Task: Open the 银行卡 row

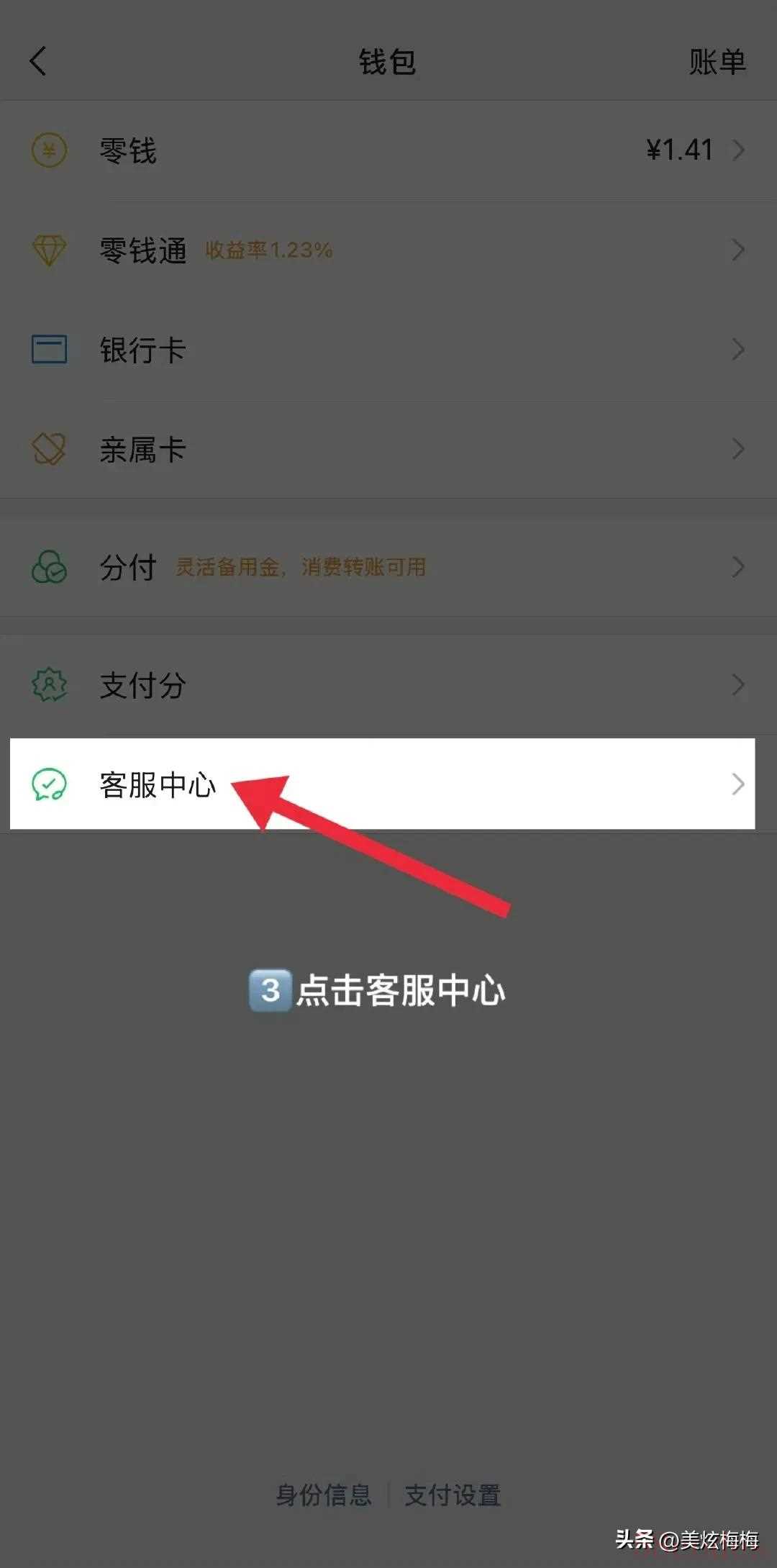Action: (388, 350)
